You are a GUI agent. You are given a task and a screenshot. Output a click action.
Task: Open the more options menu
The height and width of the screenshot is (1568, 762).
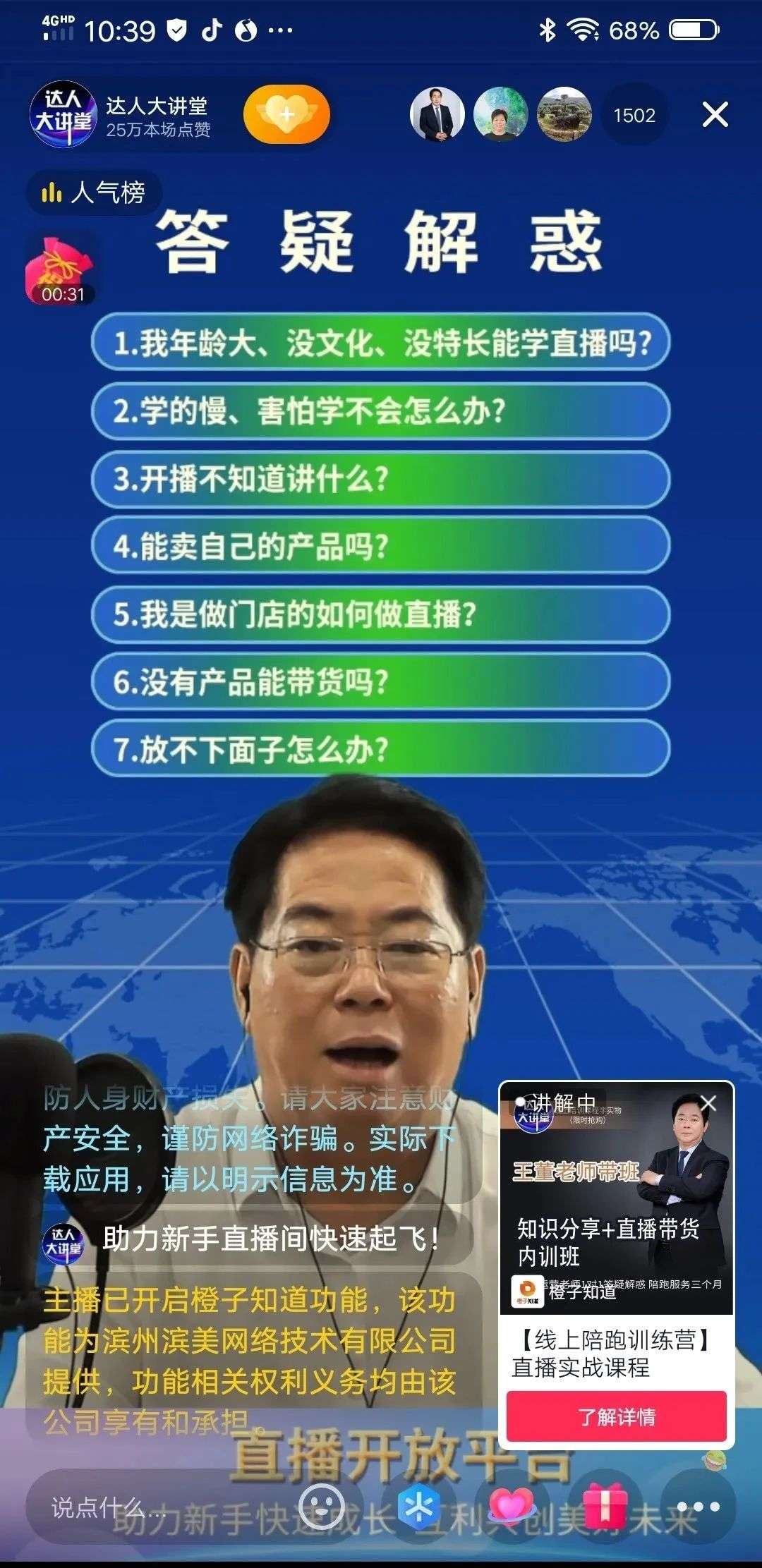click(x=698, y=1507)
